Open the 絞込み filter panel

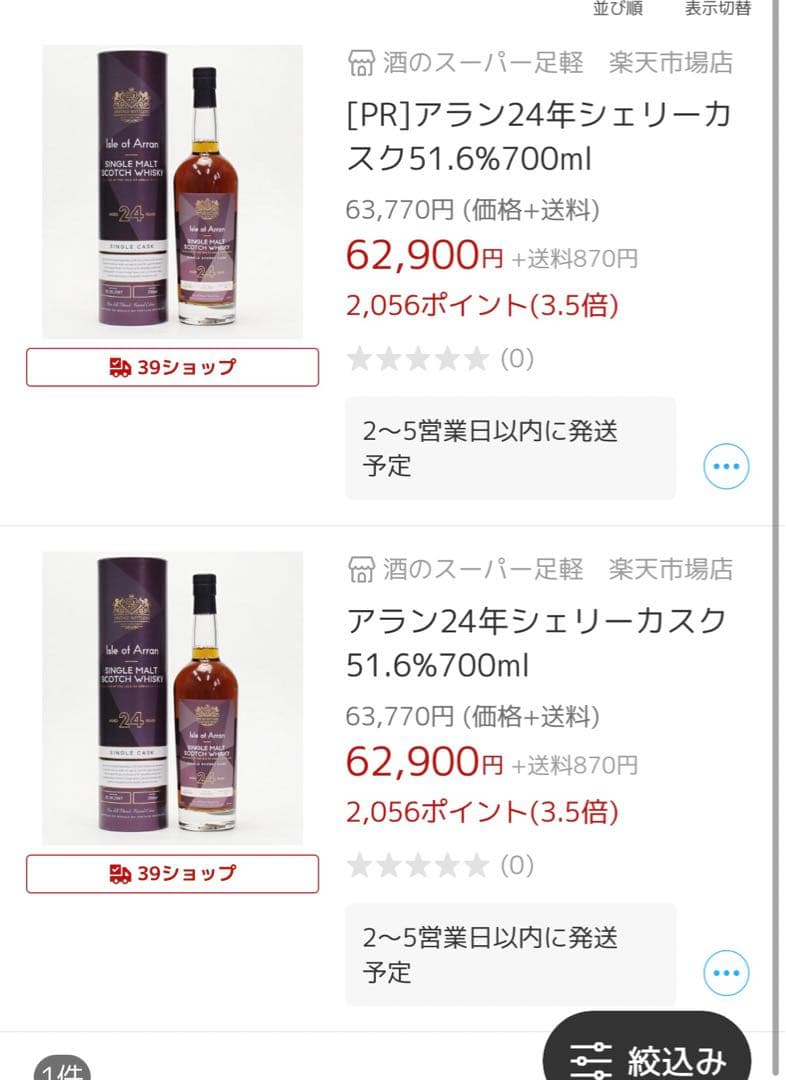(x=648, y=1056)
